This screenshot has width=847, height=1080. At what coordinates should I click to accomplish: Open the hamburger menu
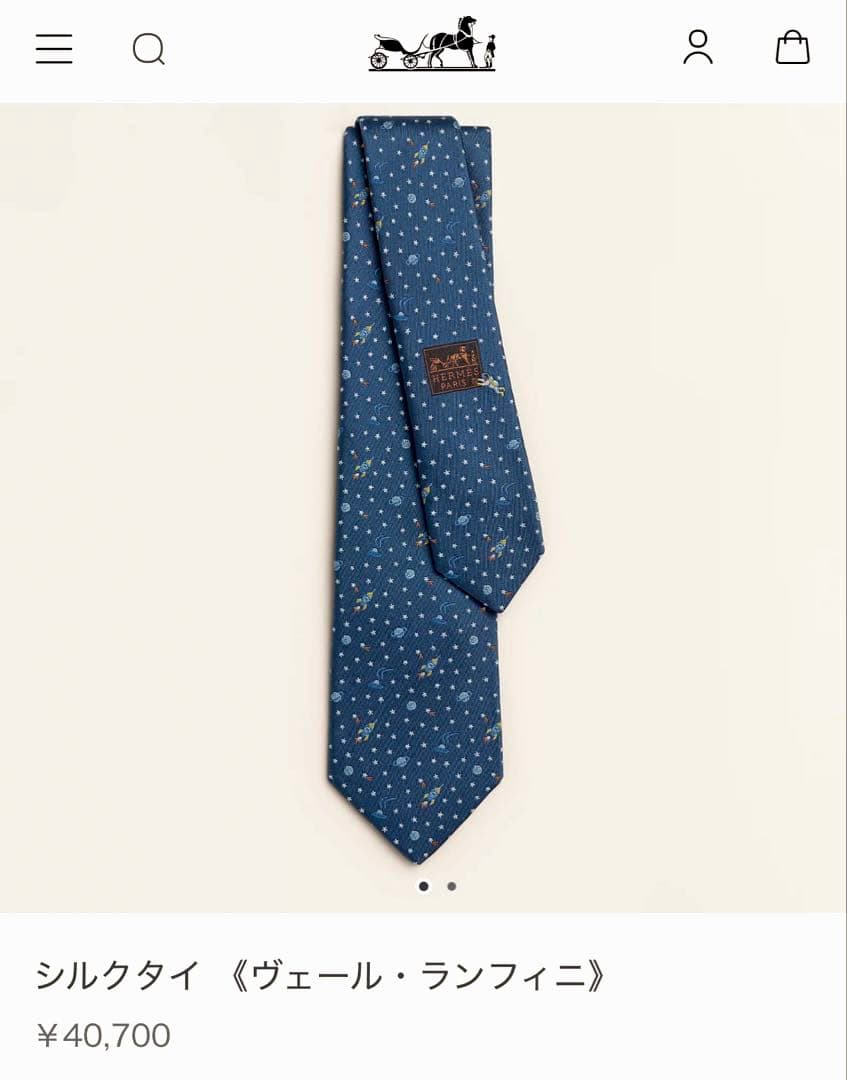54,48
